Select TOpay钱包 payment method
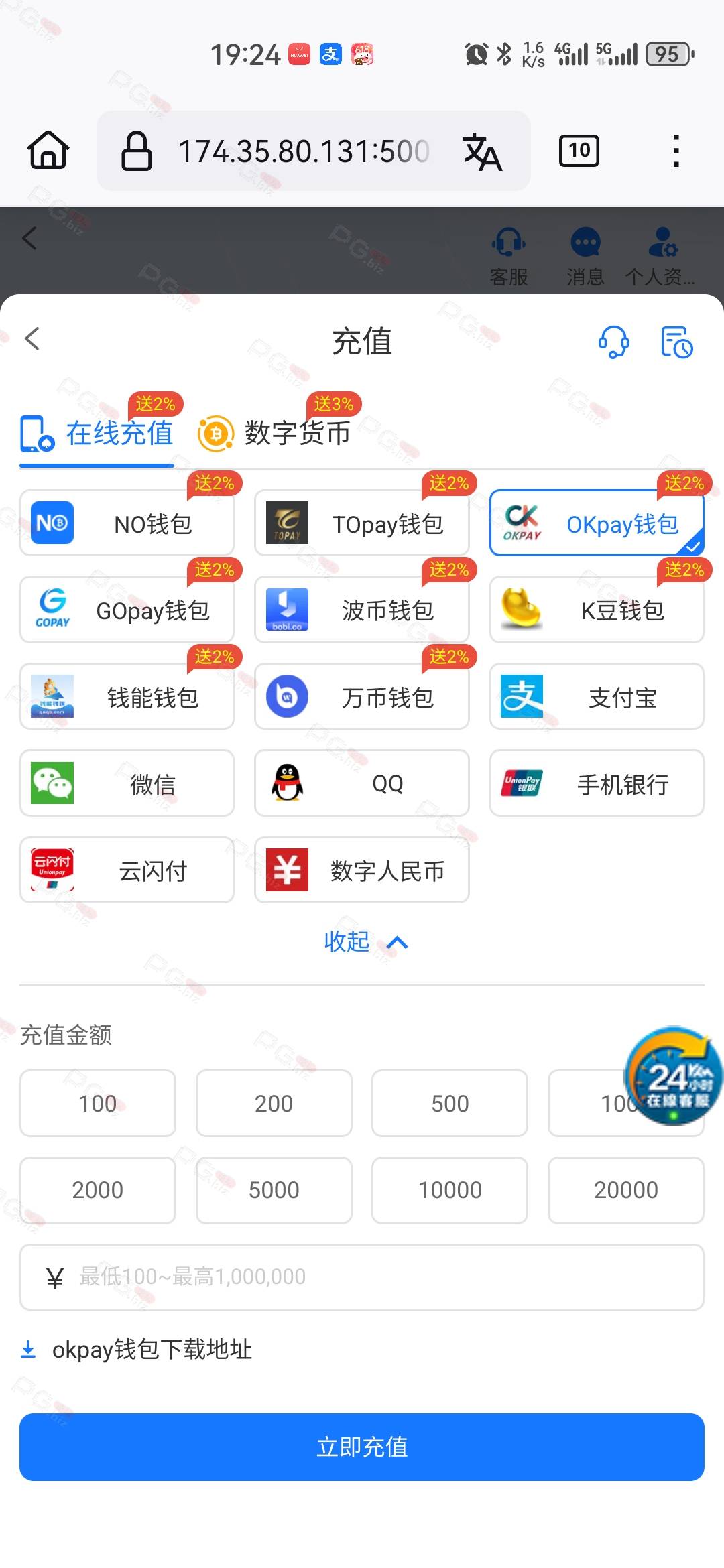The width and height of the screenshot is (724, 1568). (362, 523)
